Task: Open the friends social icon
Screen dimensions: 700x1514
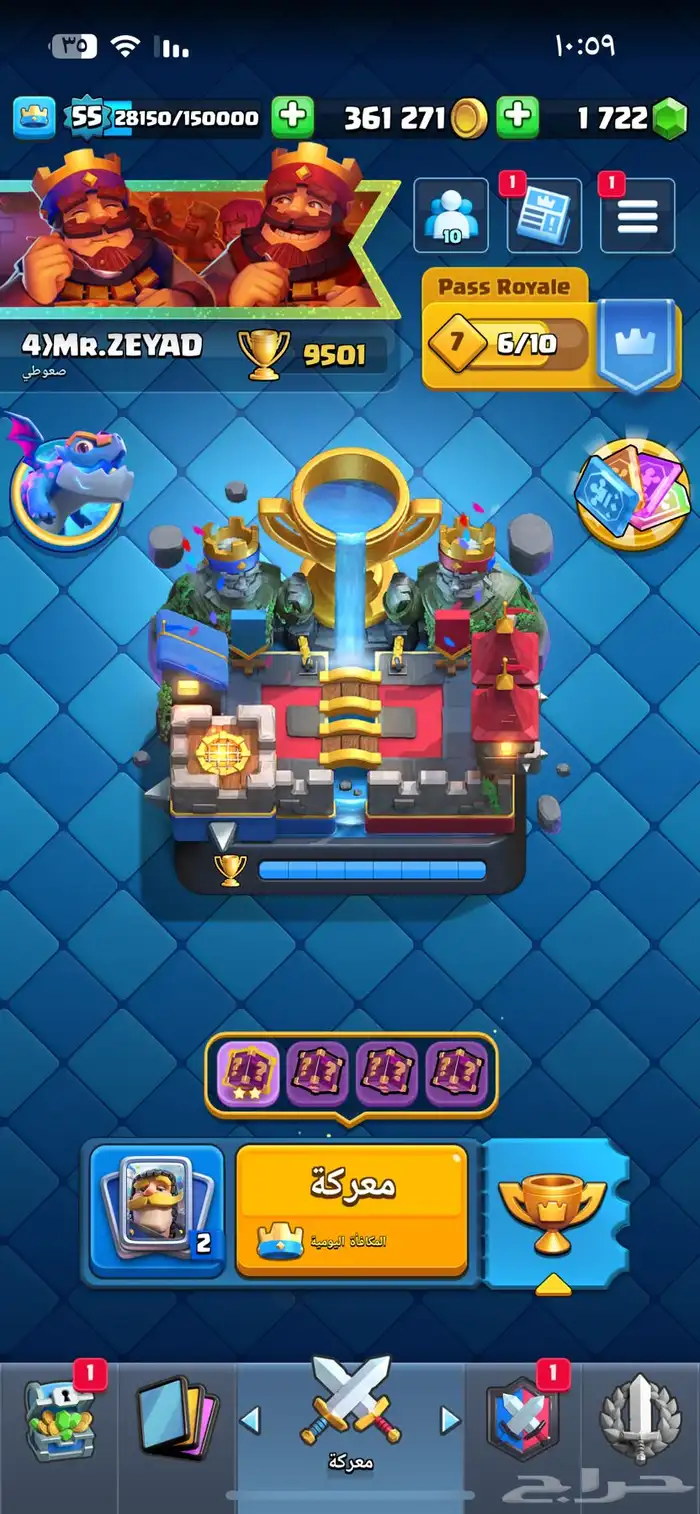Action: (x=450, y=215)
